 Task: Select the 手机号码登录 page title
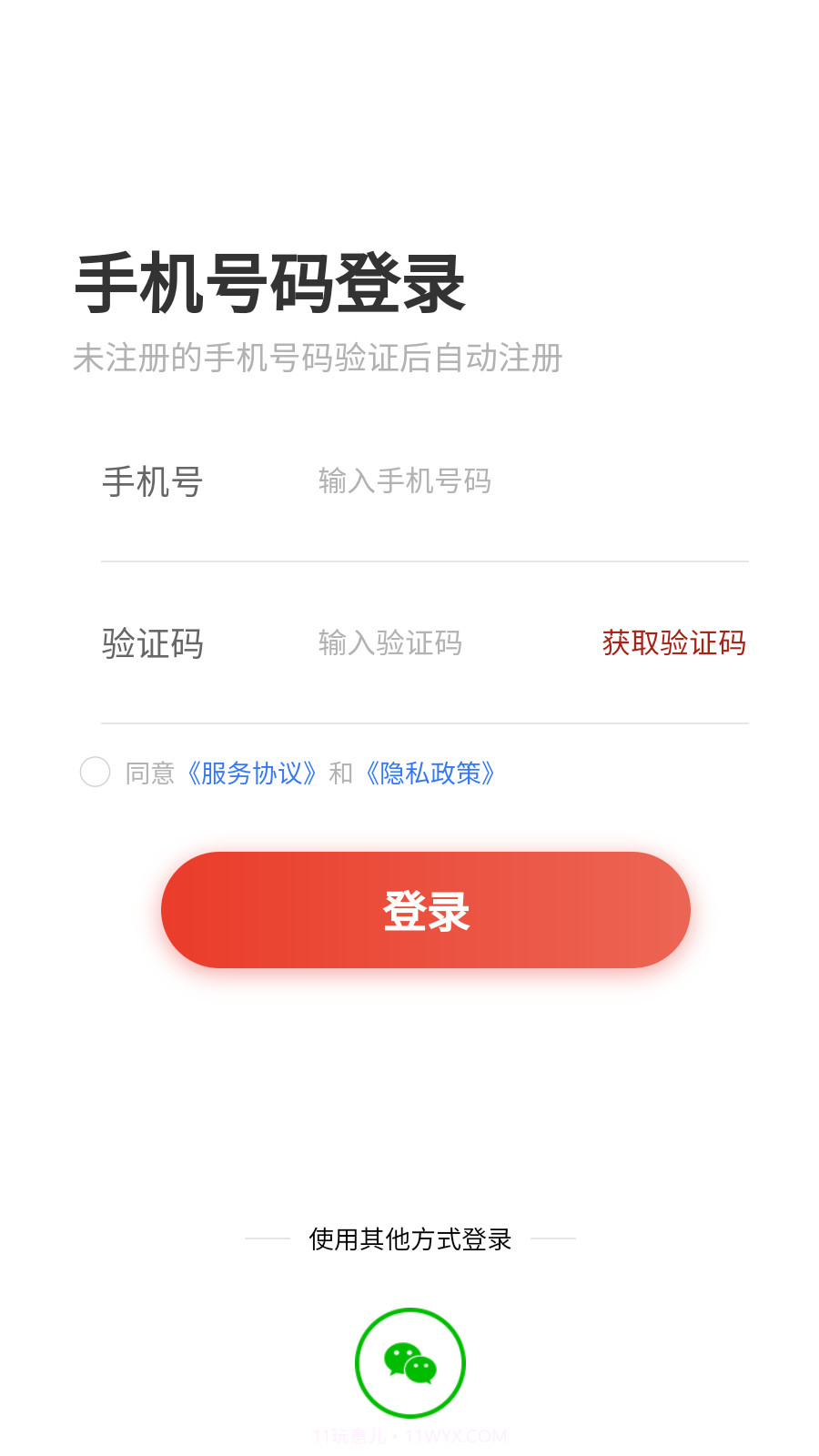pyautogui.click(x=270, y=282)
